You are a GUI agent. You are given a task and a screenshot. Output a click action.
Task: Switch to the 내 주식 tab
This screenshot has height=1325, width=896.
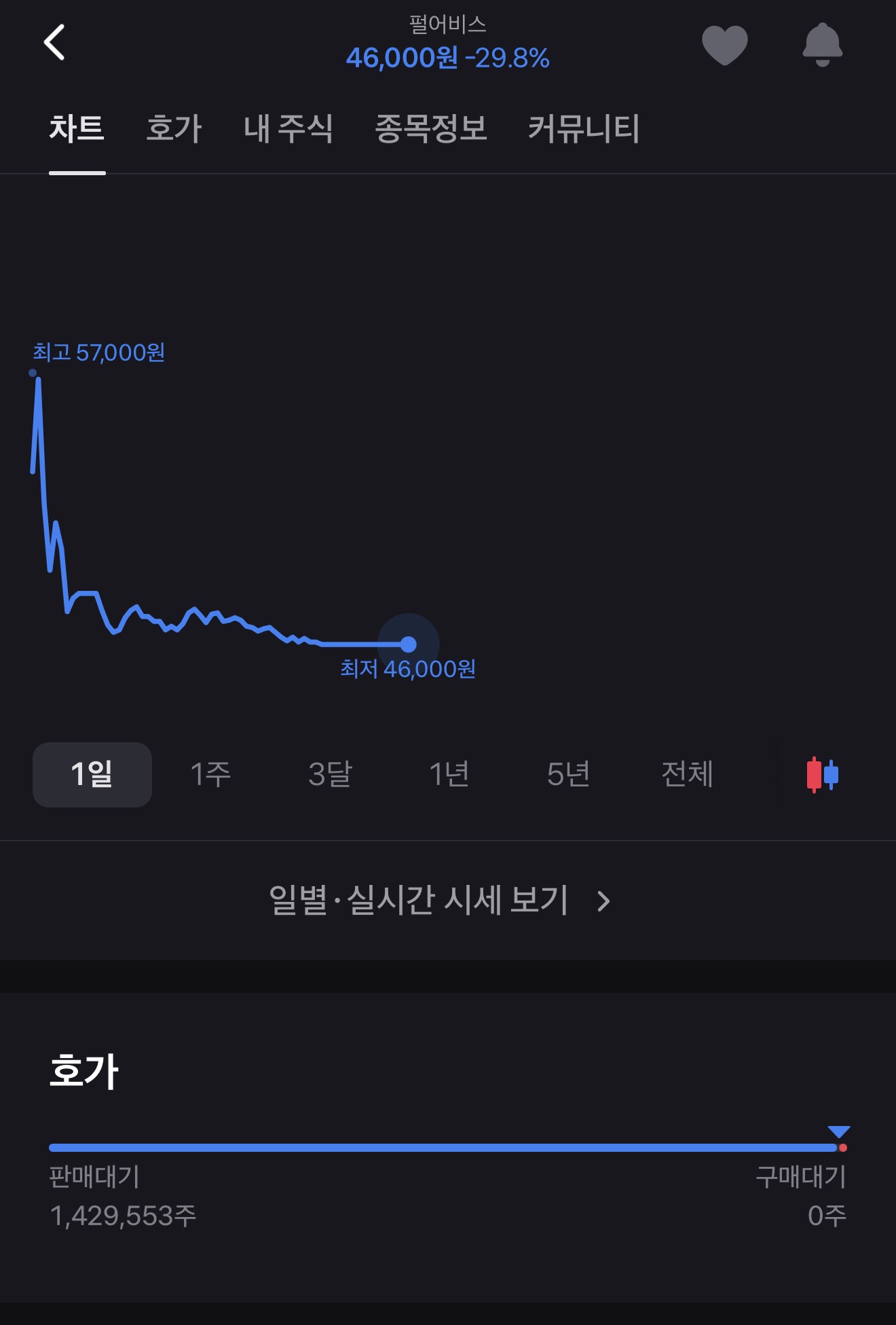coord(288,128)
